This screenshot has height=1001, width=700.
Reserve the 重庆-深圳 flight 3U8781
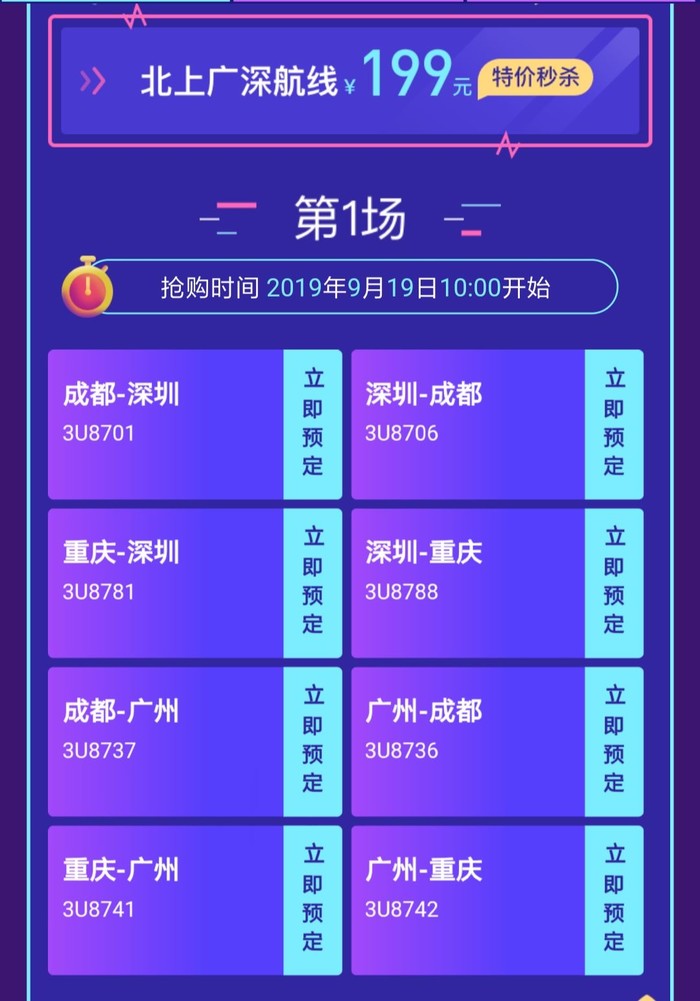click(x=313, y=582)
